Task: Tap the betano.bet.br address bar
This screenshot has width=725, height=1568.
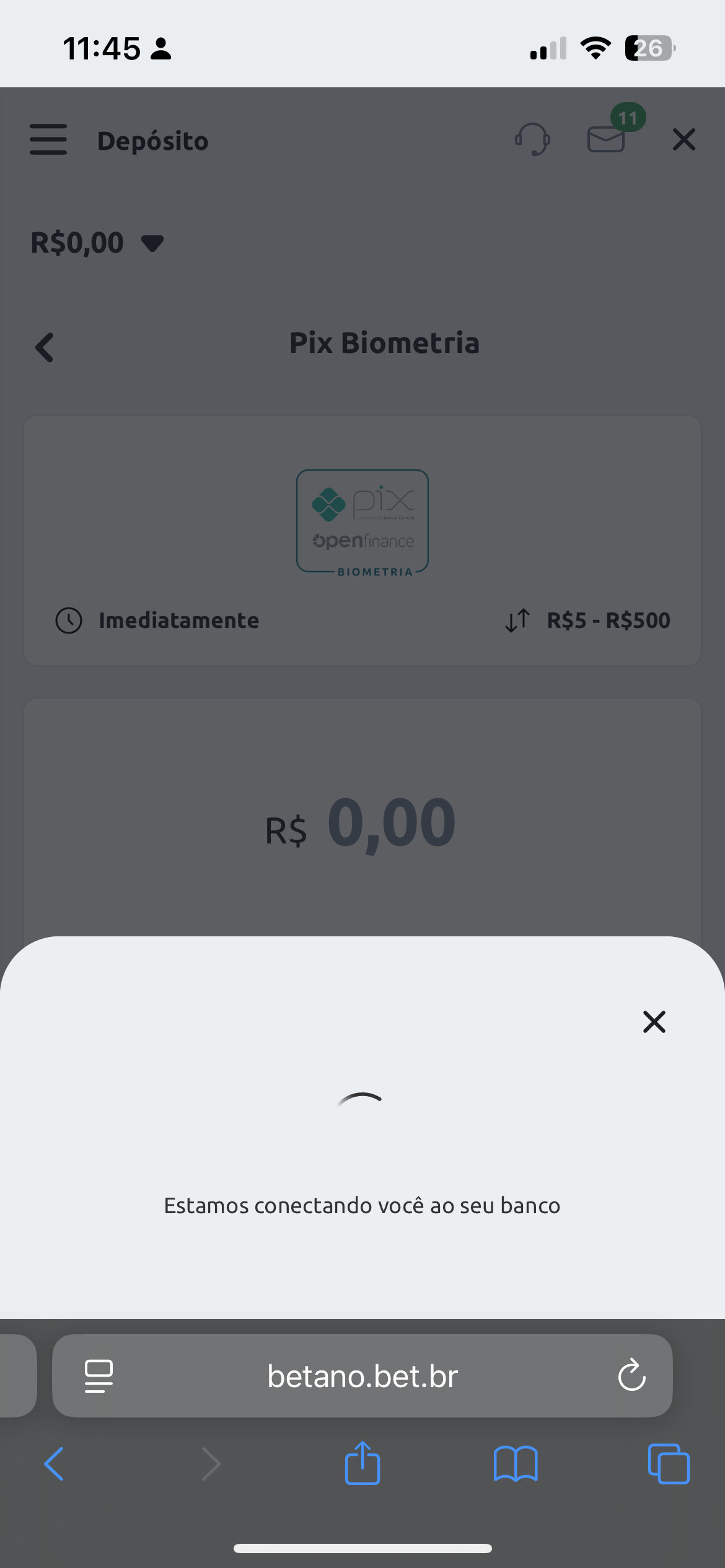Action: click(x=362, y=1375)
